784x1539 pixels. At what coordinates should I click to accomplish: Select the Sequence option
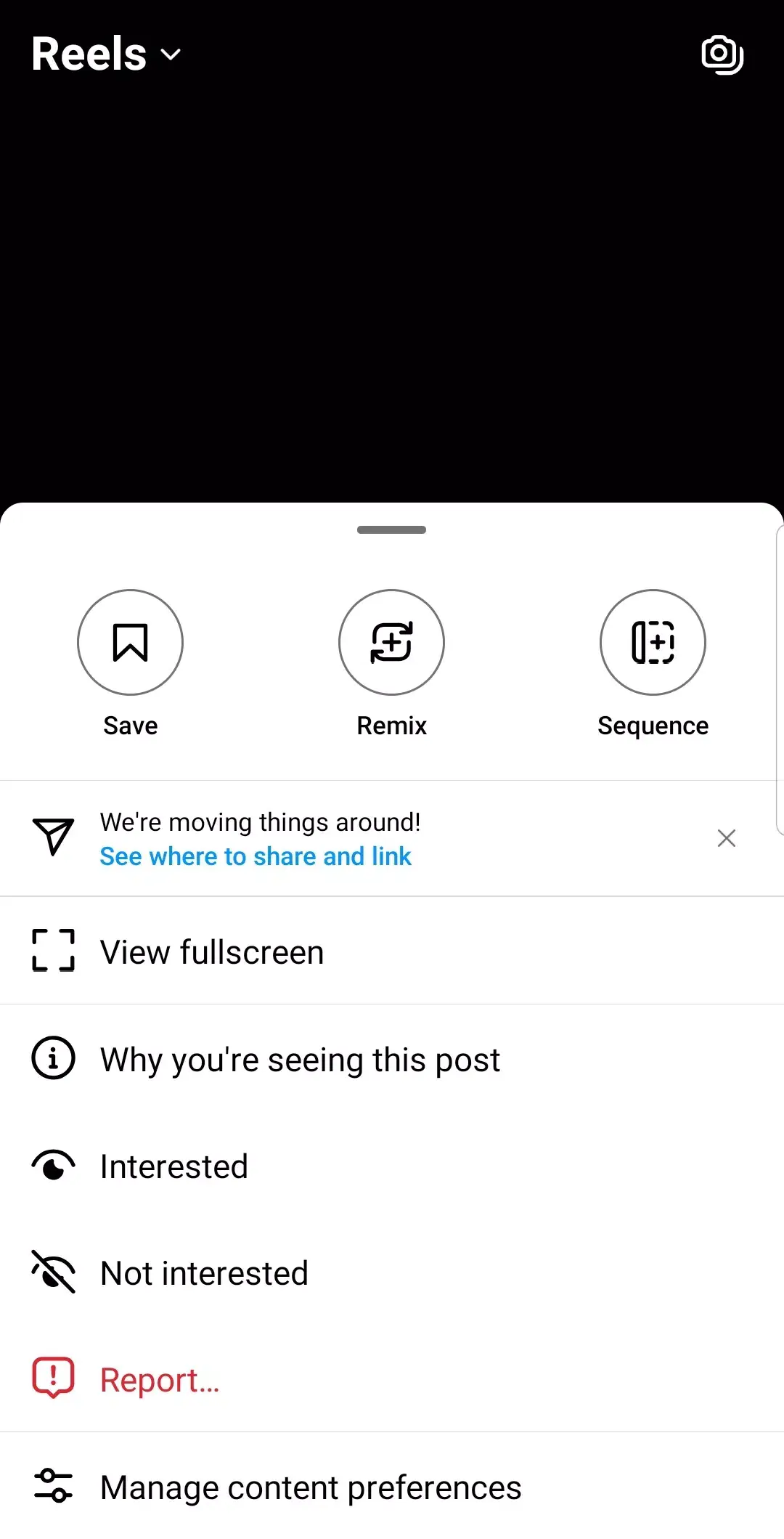click(x=652, y=642)
